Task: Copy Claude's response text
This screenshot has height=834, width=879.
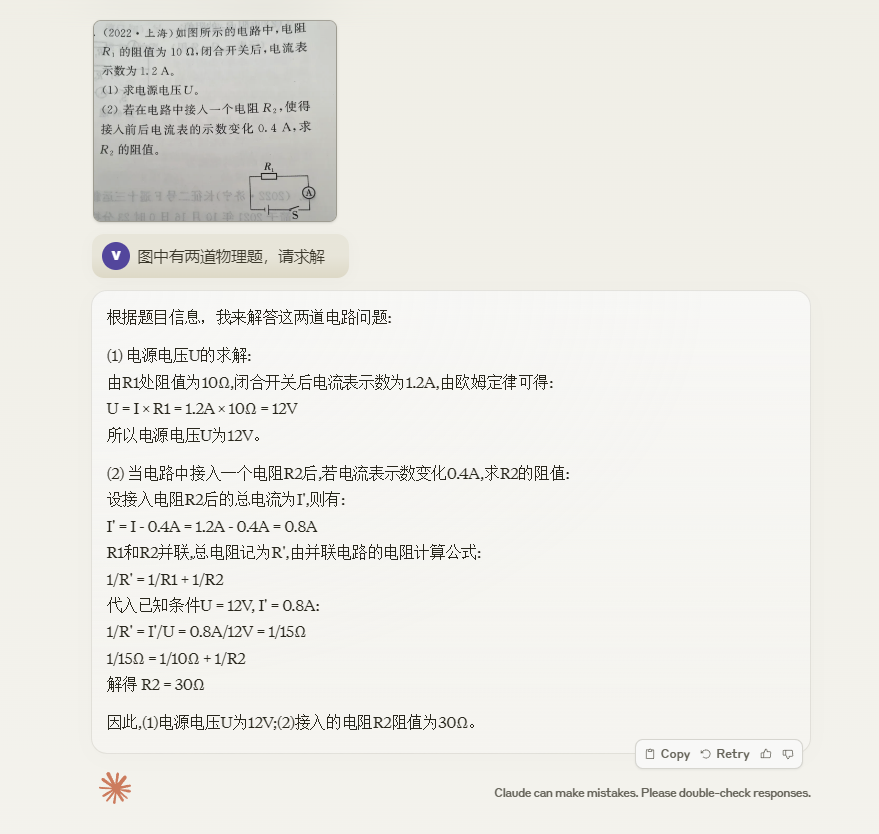Action: tap(667, 754)
